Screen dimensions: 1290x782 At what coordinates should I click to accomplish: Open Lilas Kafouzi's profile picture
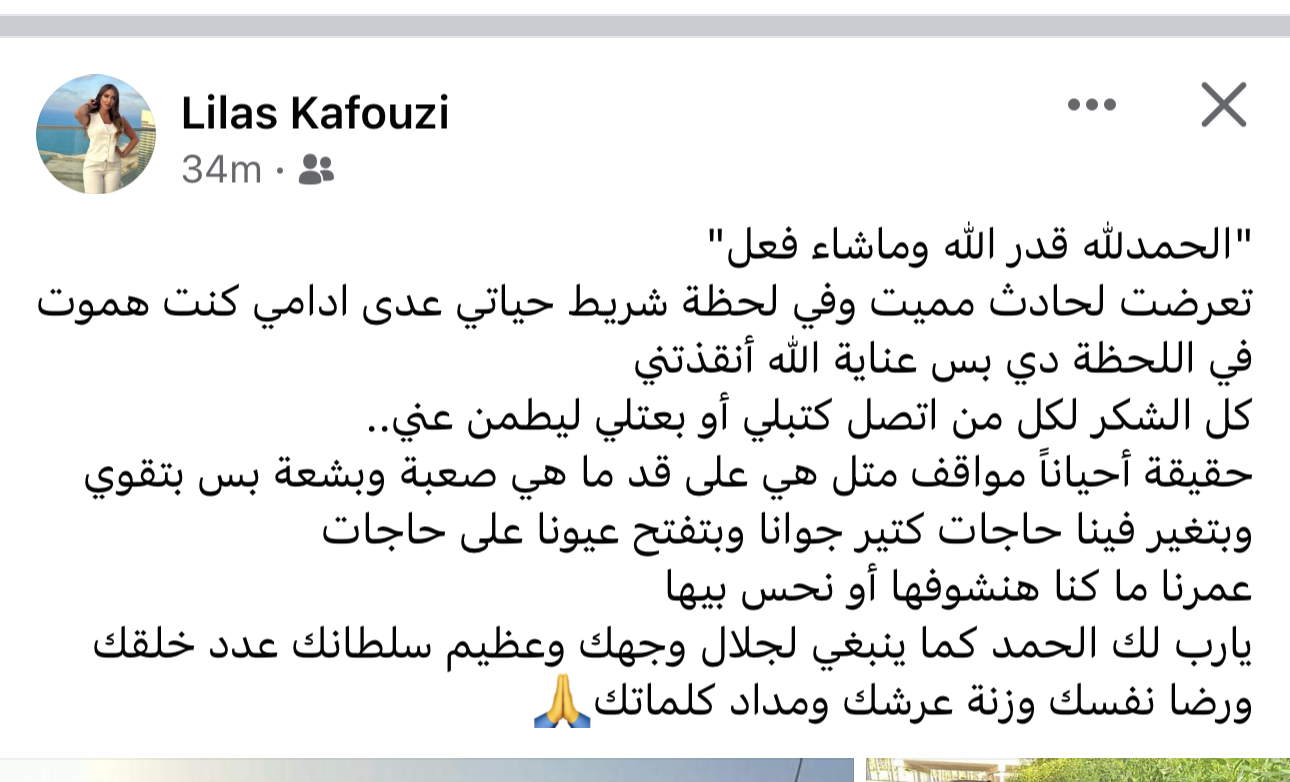tap(96, 134)
